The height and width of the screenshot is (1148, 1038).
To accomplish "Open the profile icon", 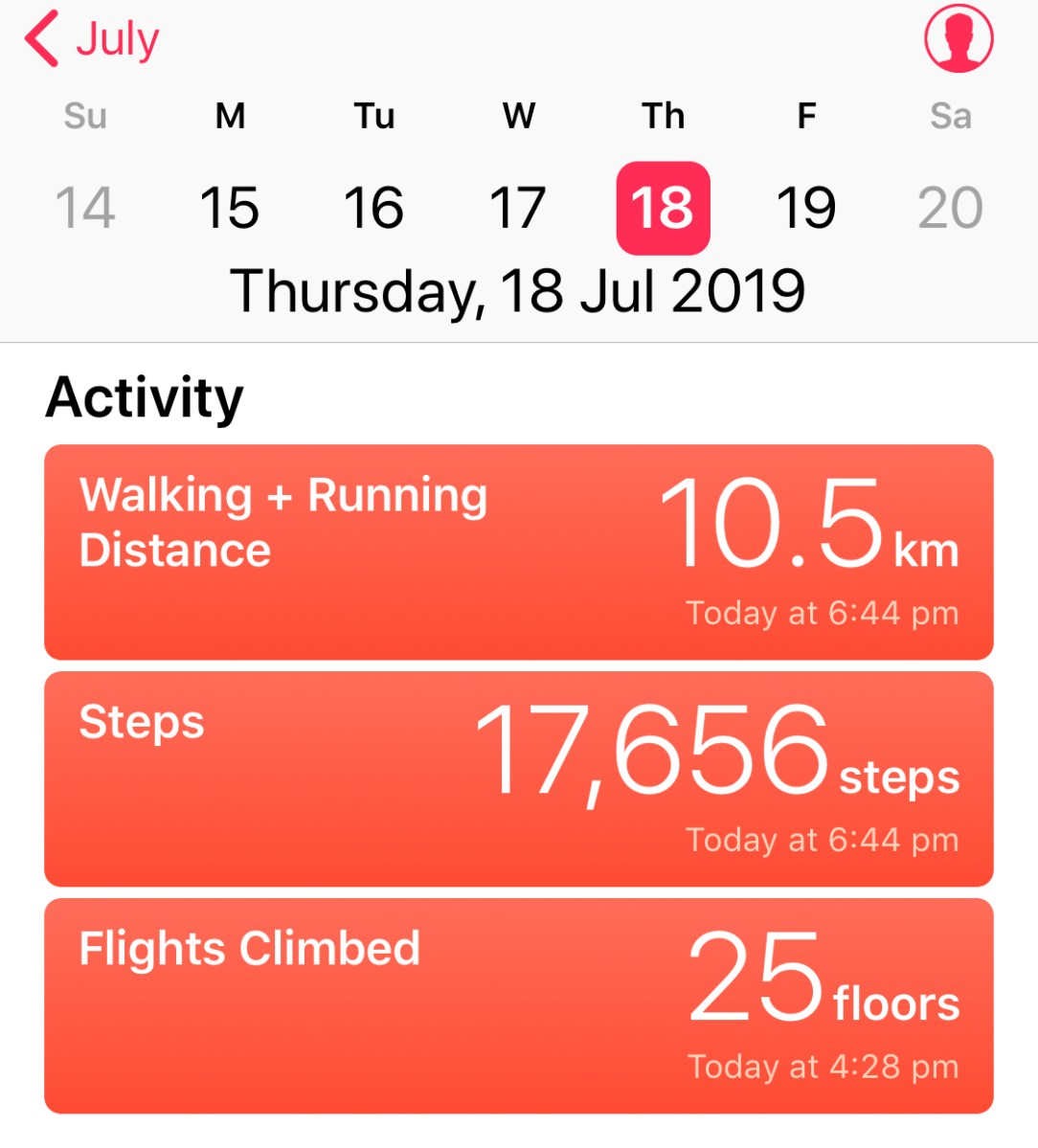I will pyautogui.click(x=958, y=38).
